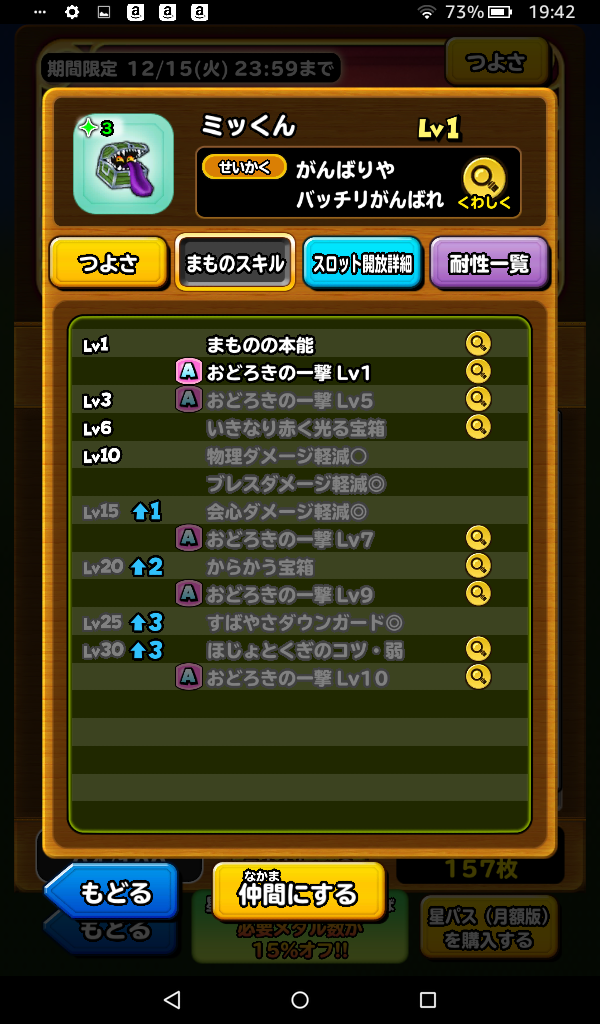Screen dimensions: 600x1024
Task: Switch to the つよさ tab
Action: coord(108,264)
